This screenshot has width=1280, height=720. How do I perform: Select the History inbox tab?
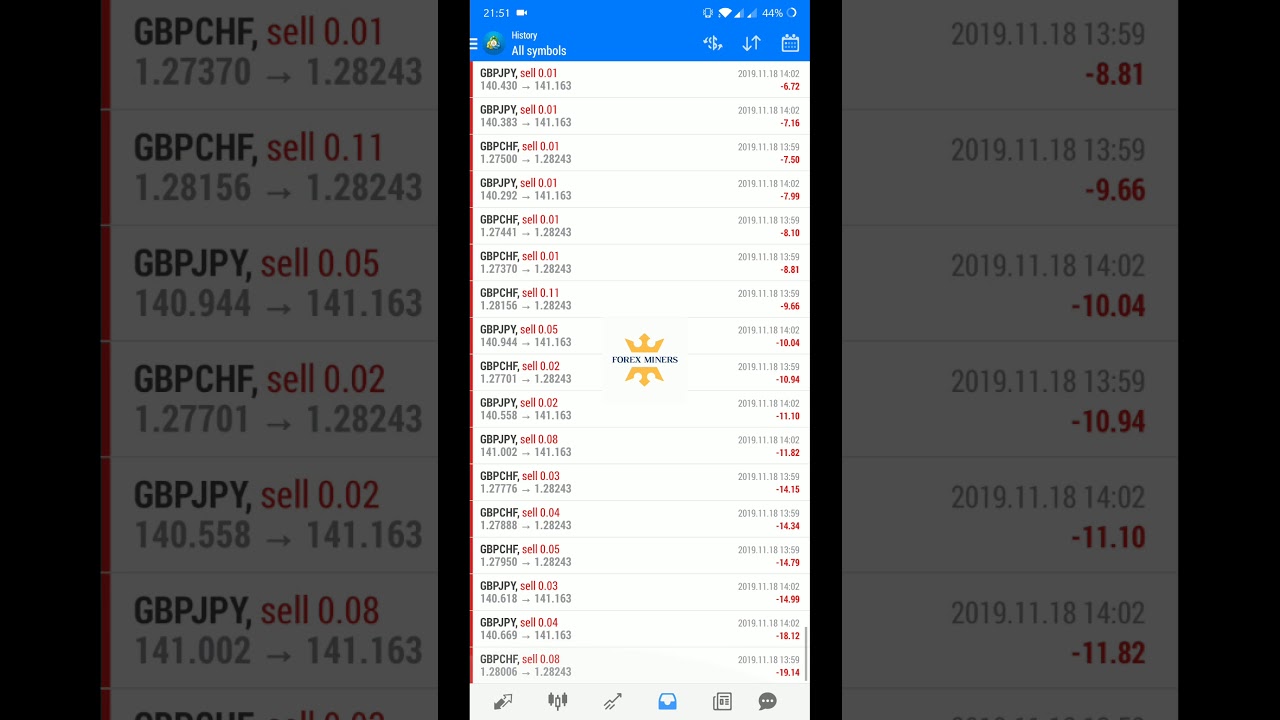(x=667, y=702)
